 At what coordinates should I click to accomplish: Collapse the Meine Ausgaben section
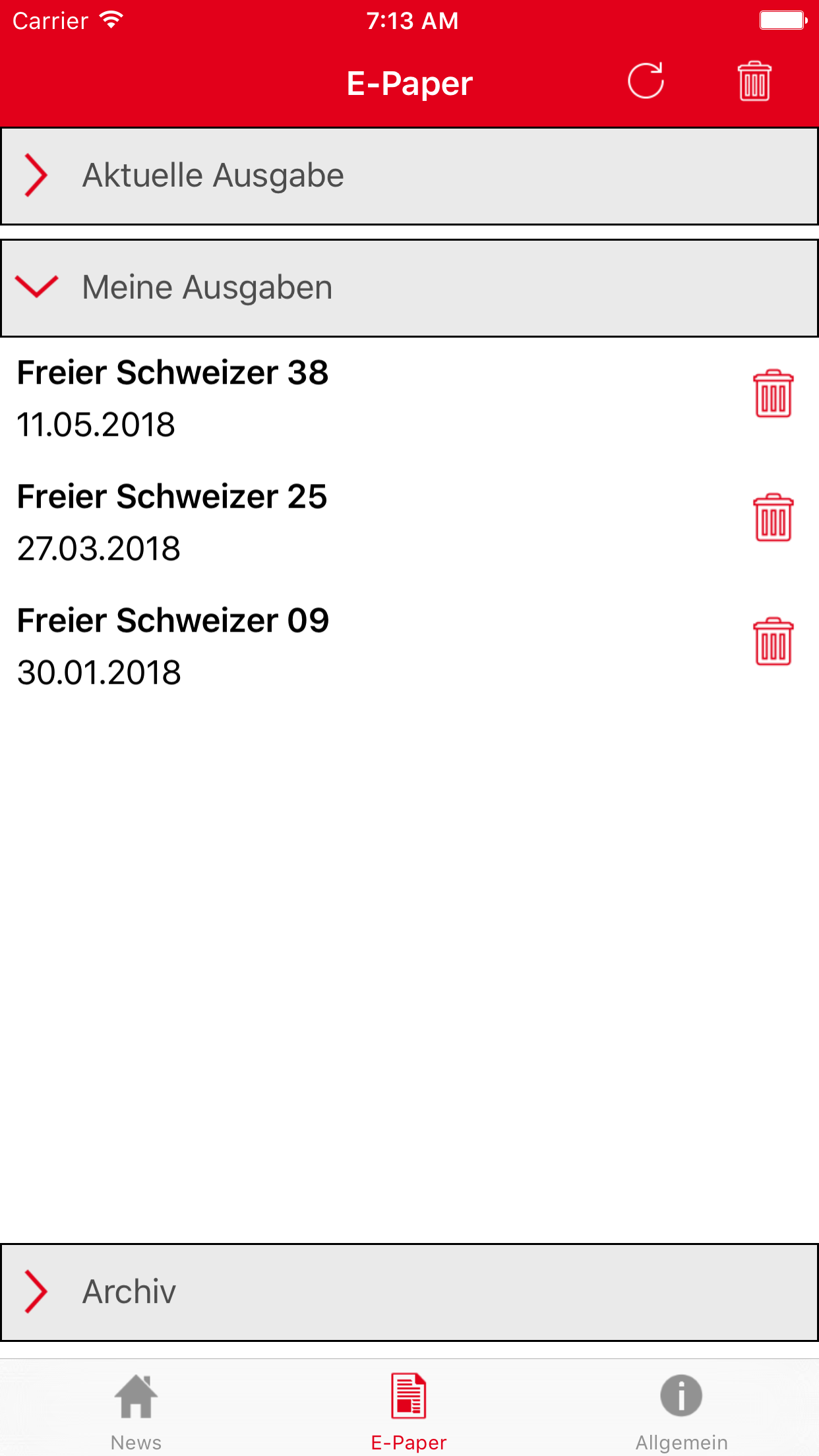coord(409,288)
